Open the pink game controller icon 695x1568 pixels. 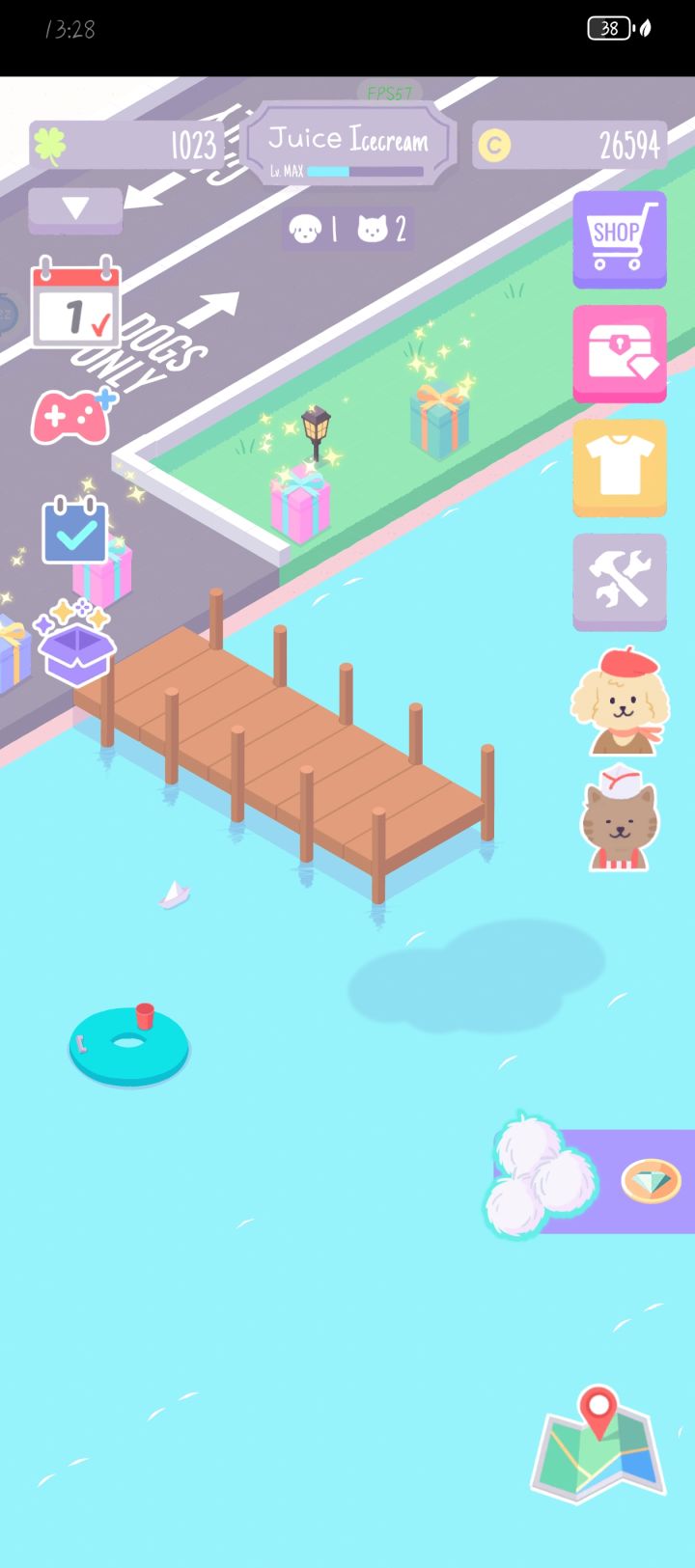pyautogui.click(x=73, y=417)
